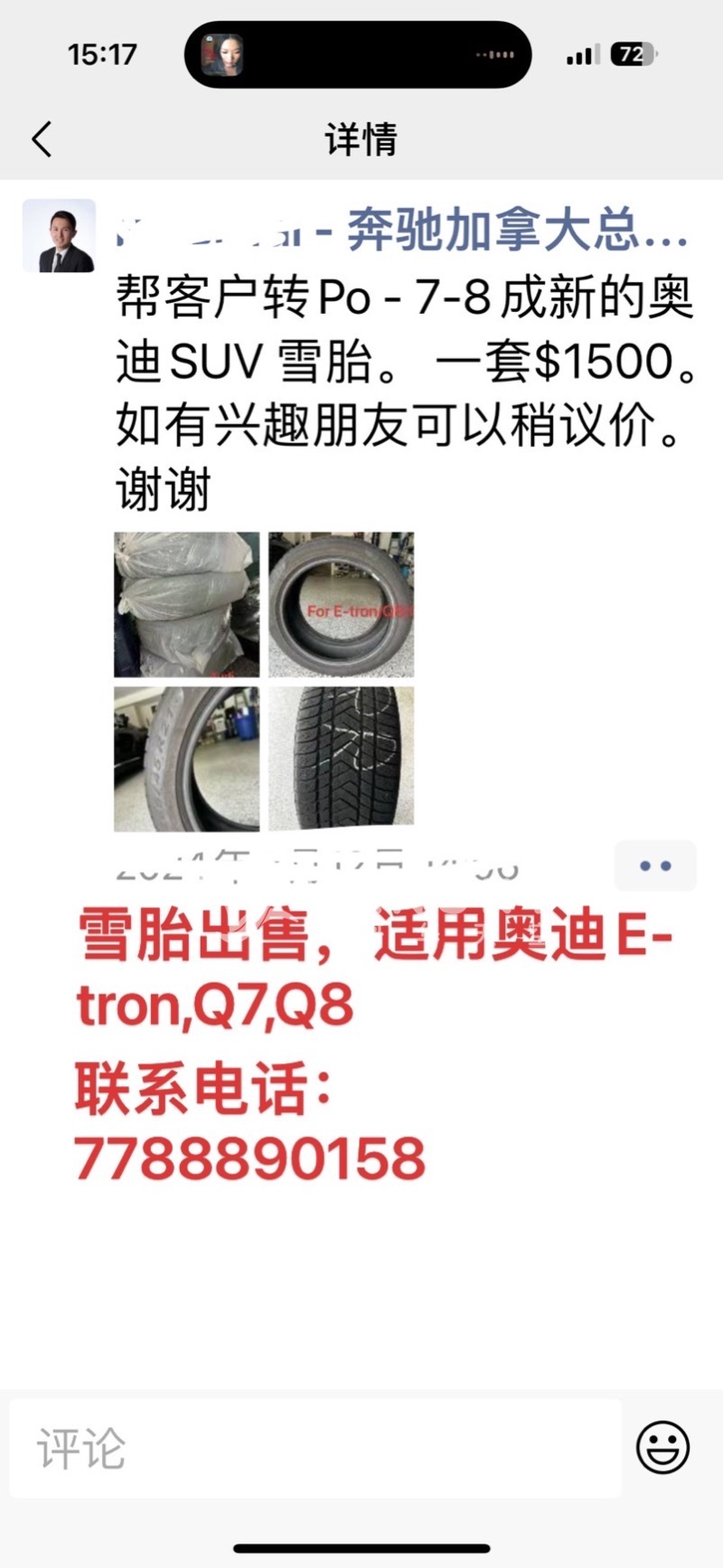The width and height of the screenshot is (723, 1568).
Task: Open the tire sidewall close-up photo
Action: click(186, 759)
